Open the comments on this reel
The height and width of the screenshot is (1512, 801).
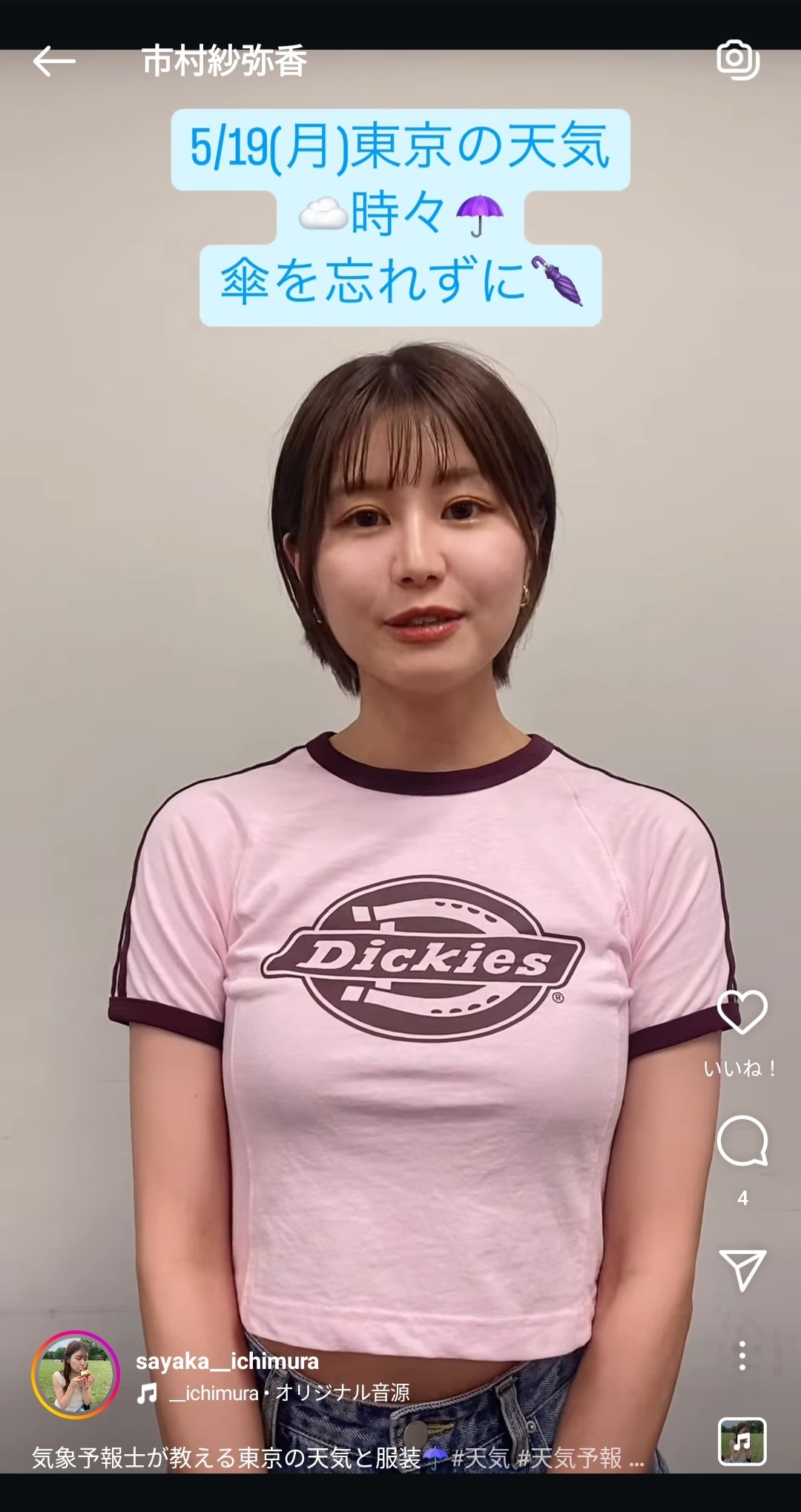pos(742,1140)
